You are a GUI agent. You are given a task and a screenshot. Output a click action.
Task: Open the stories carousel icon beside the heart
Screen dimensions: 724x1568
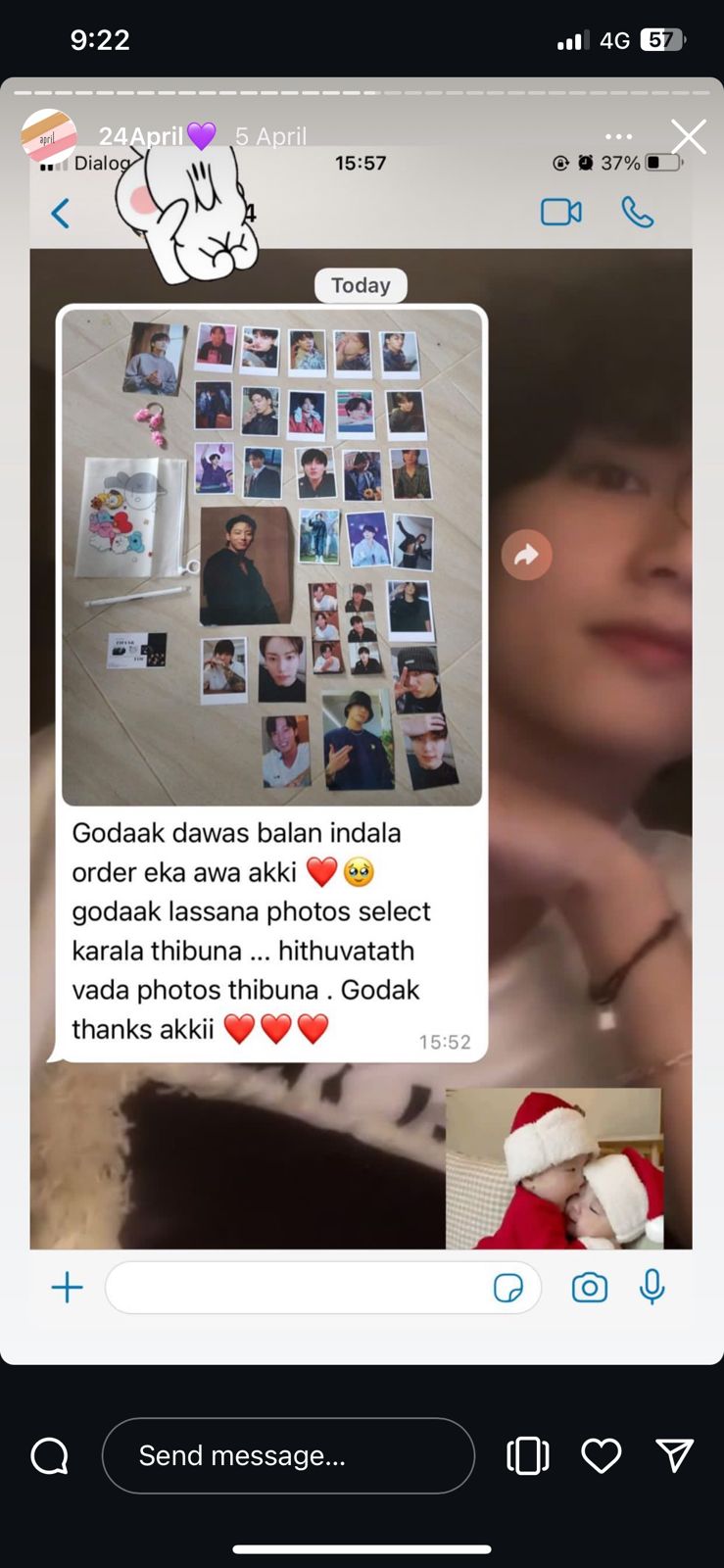coord(528,1455)
